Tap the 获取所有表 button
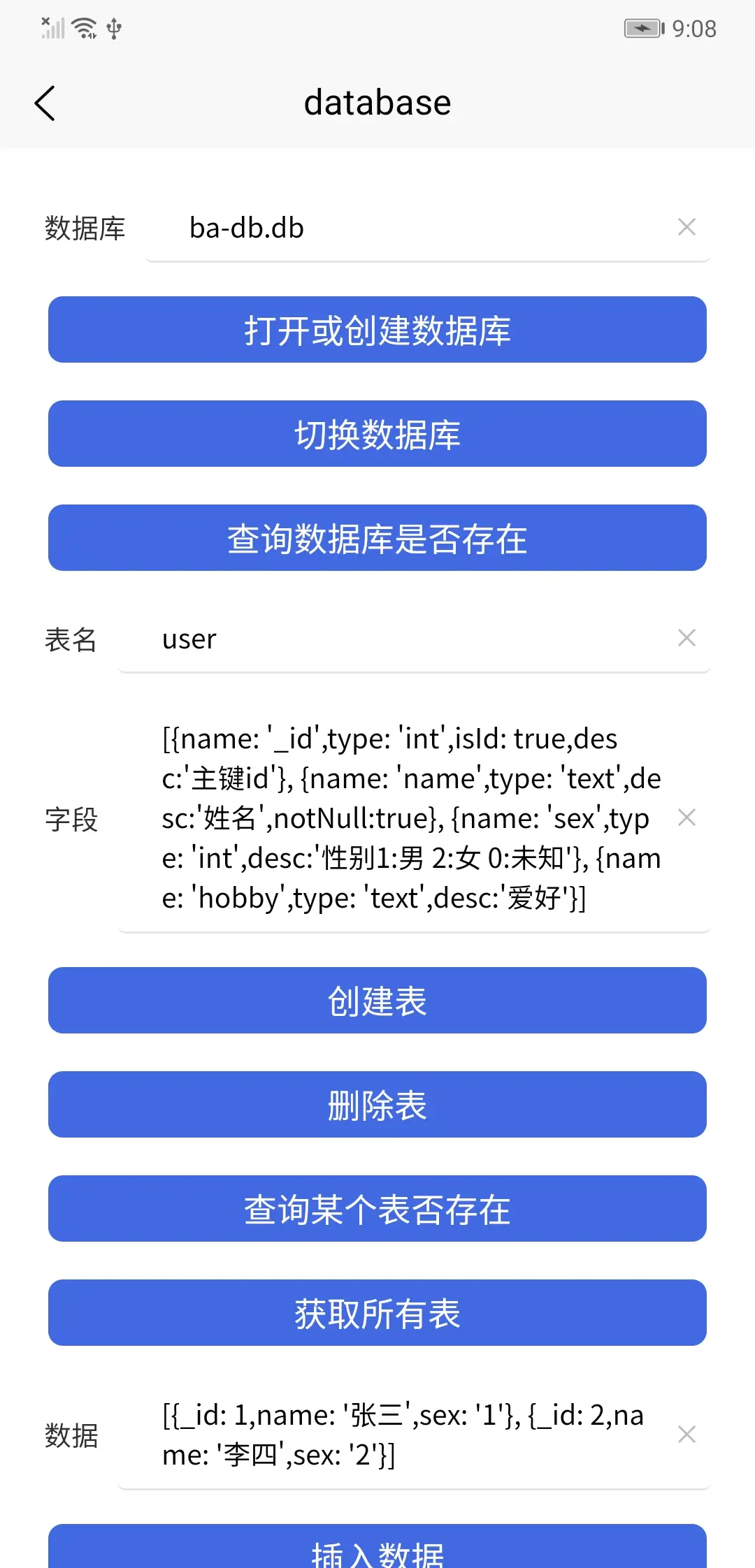The image size is (755, 1568). [377, 1313]
